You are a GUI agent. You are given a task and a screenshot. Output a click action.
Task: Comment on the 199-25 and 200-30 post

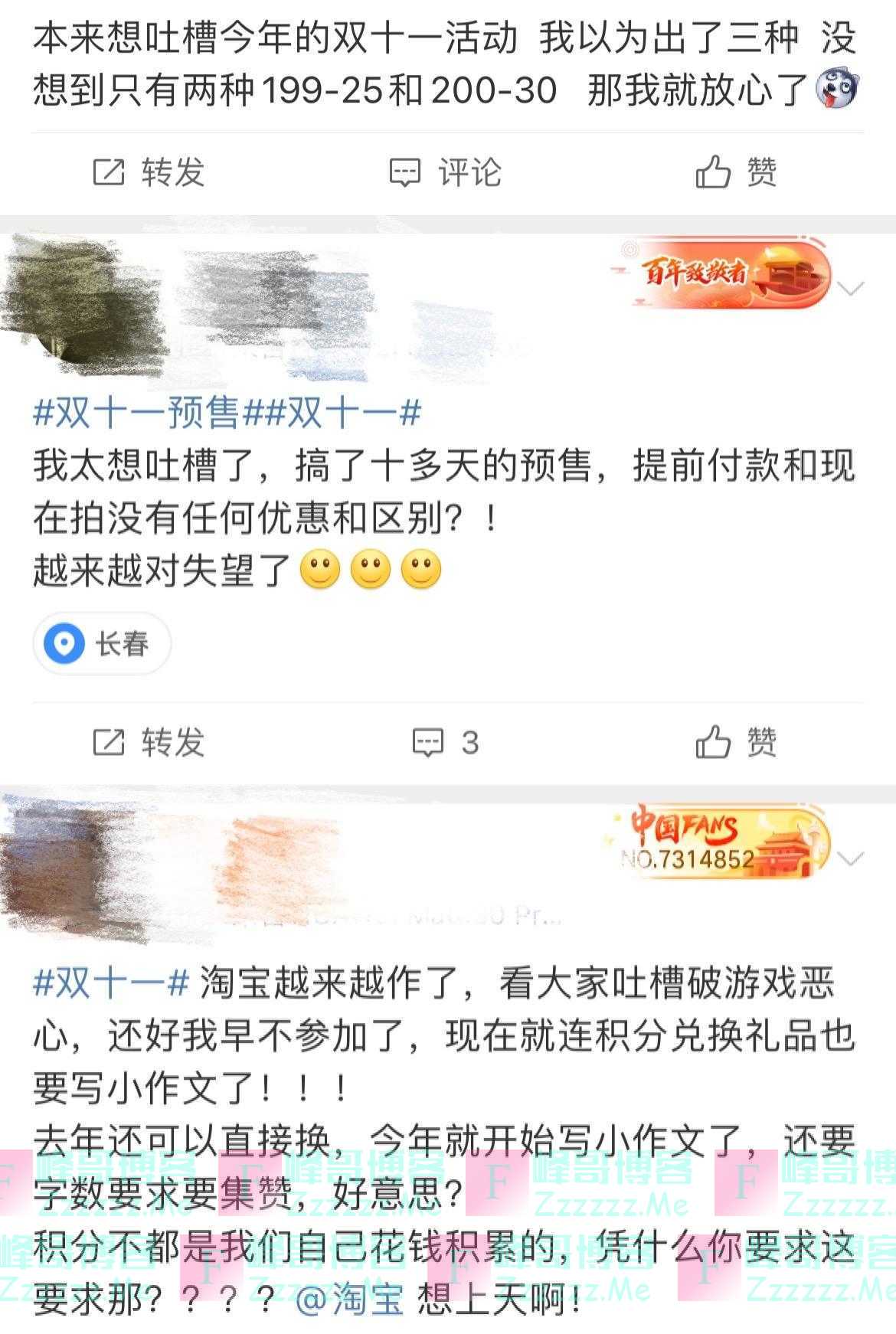point(445,172)
